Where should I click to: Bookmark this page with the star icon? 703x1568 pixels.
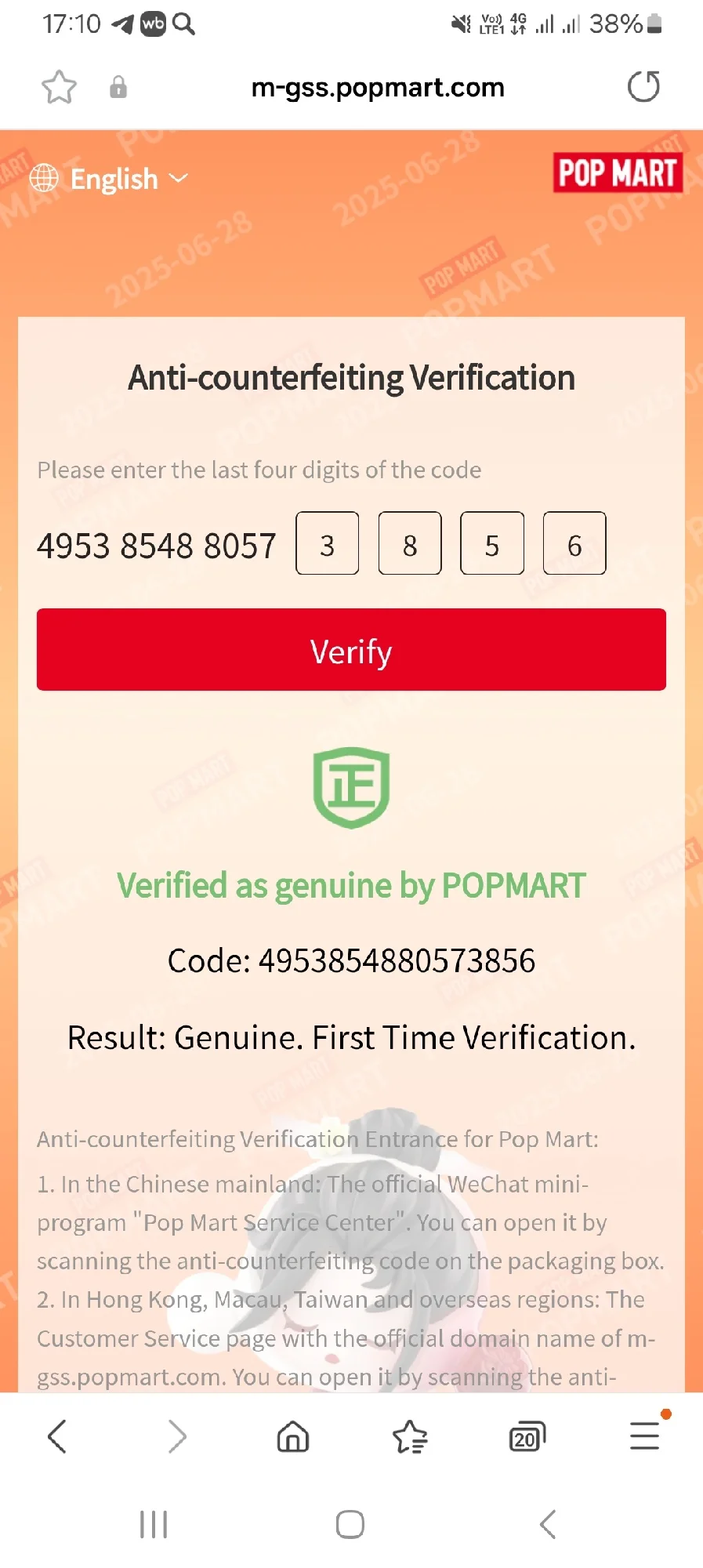coord(59,87)
